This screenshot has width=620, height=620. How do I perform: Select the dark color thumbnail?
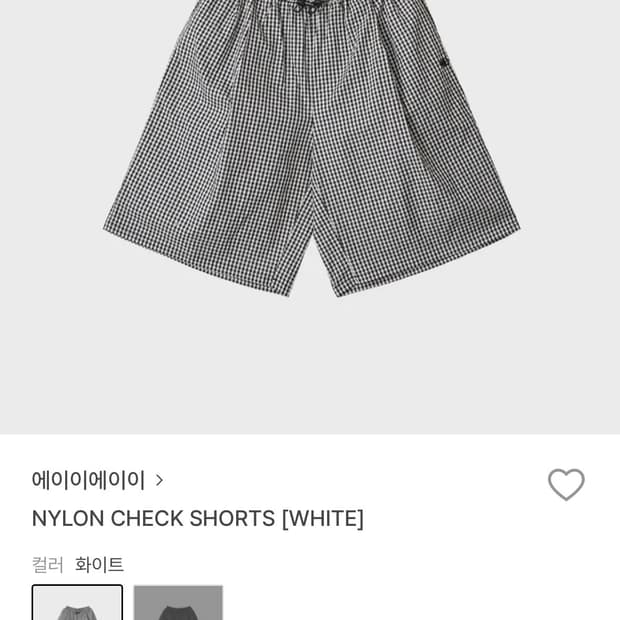click(x=178, y=604)
